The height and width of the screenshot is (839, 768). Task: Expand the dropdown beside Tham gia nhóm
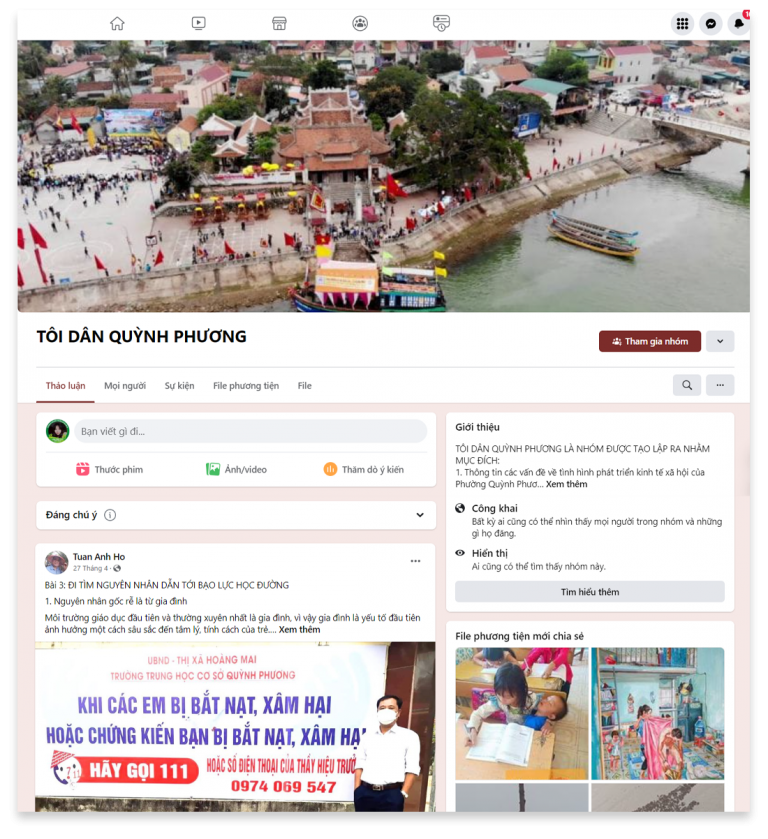(x=720, y=341)
